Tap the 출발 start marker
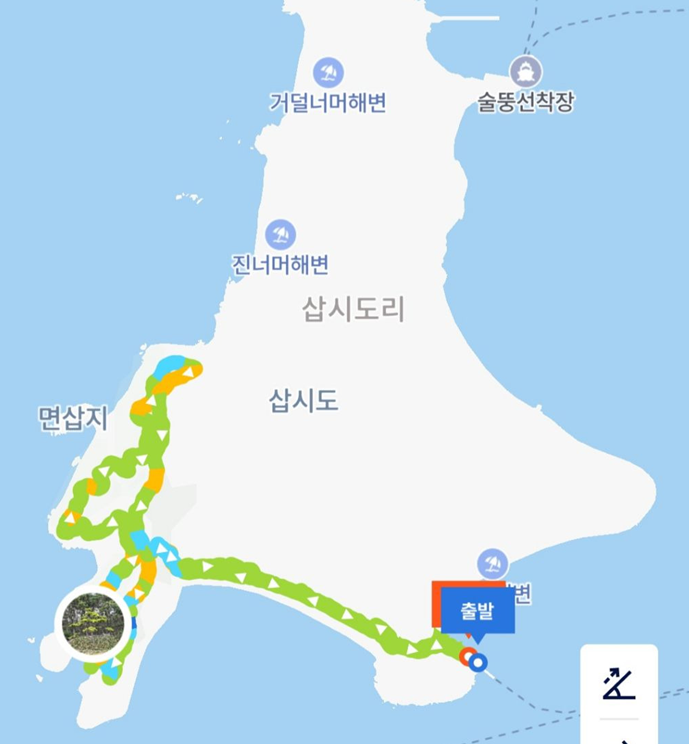Screen dimensions: 689x744 (x=477, y=612)
